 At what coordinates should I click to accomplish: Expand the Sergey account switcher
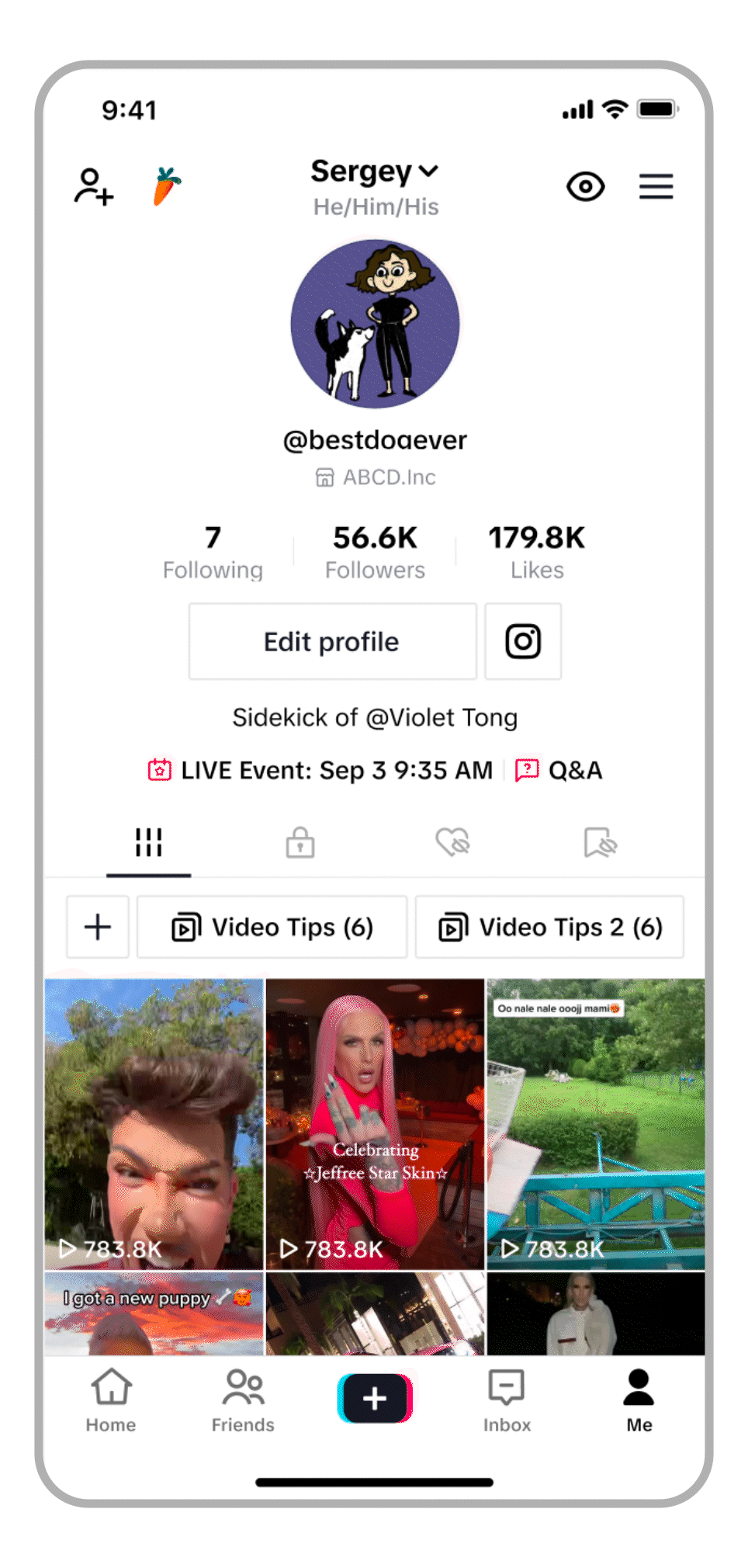[x=375, y=172]
